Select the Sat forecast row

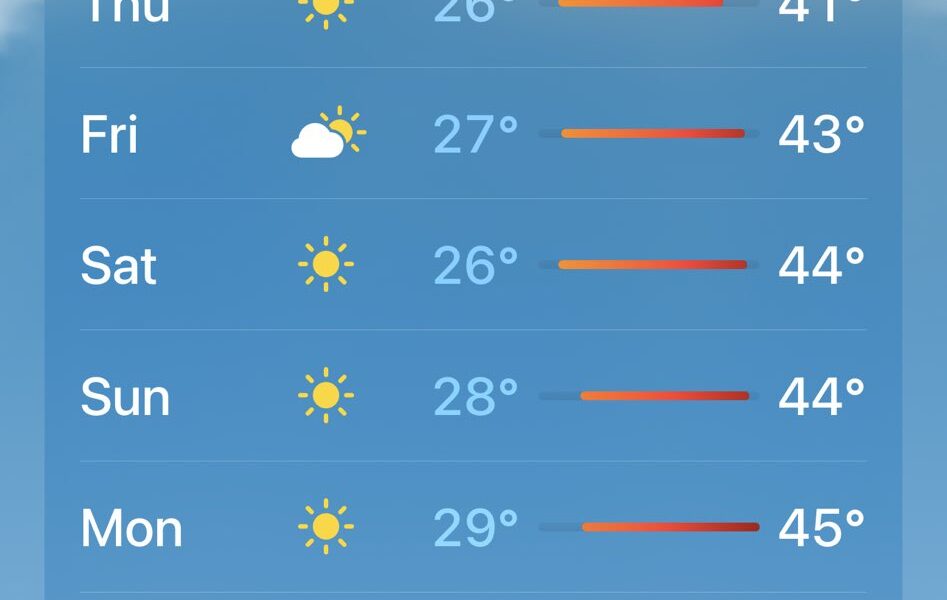tap(473, 265)
